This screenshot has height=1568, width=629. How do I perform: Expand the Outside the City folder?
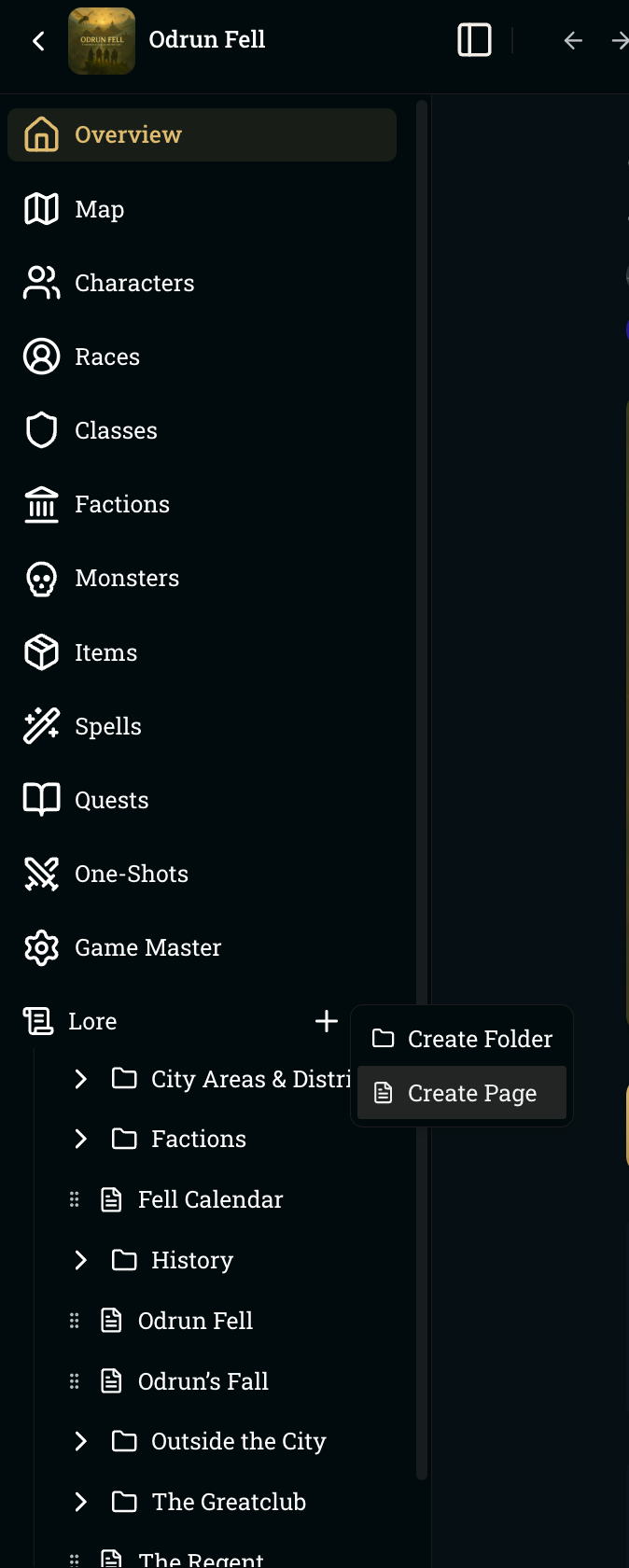pyautogui.click(x=81, y=1441)
